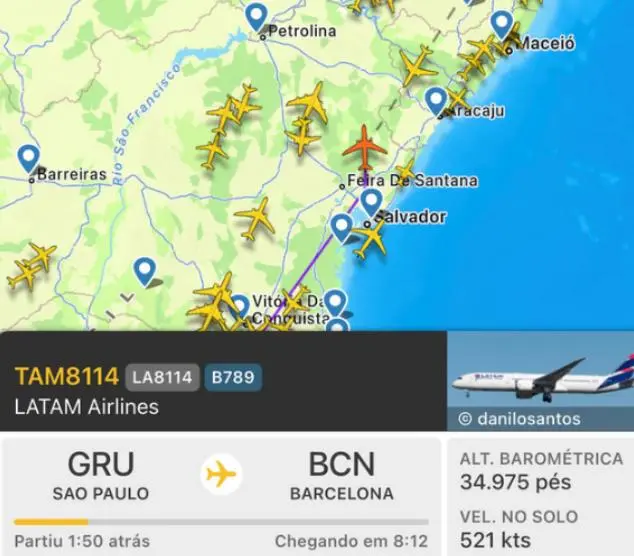Open the Barreiras airport pin
This screenshot has height=556, width=634.
pos(28,158)
